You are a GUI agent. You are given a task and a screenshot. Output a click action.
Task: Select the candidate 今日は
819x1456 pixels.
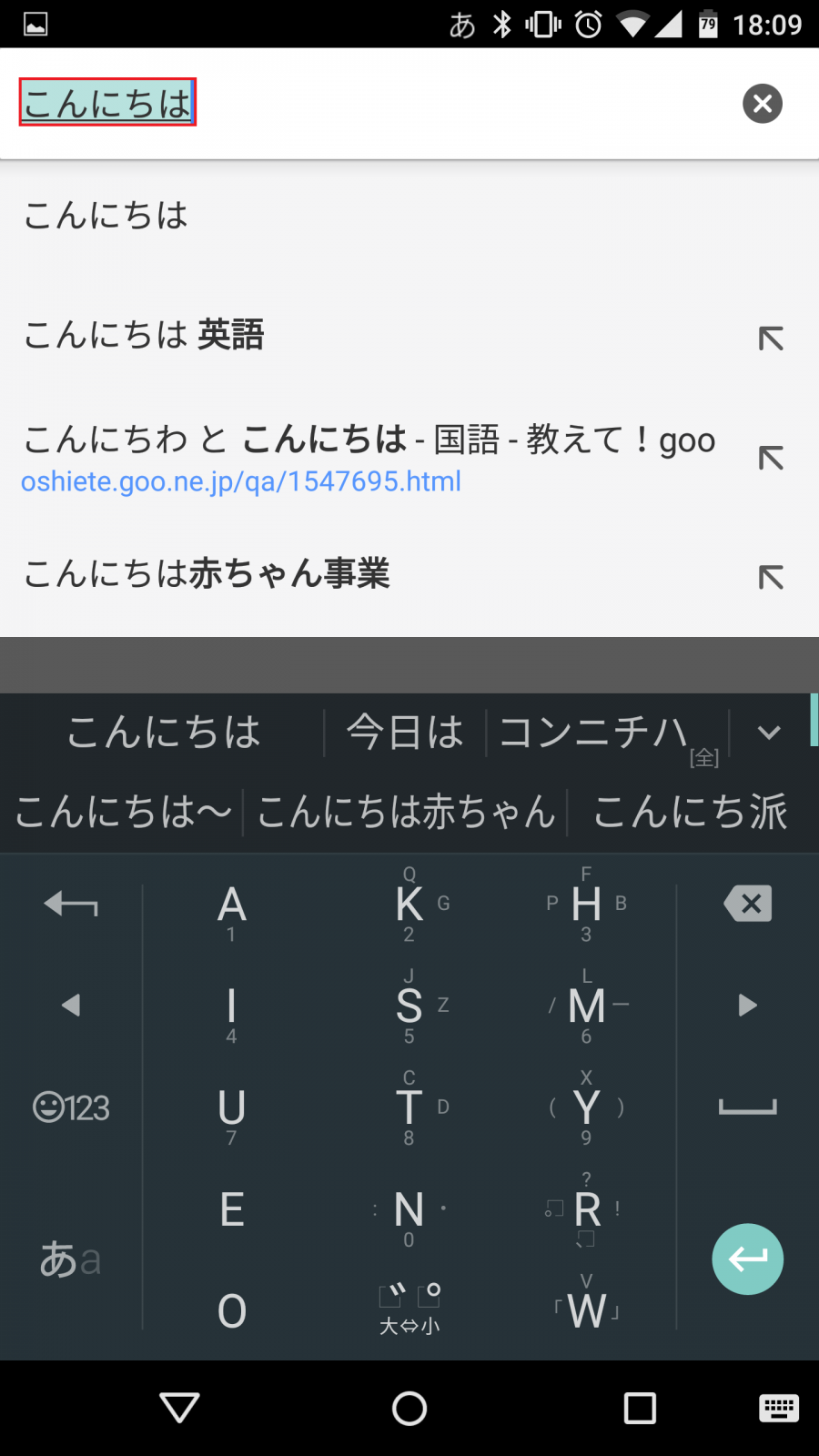pyautogui.click(x=404, y=732)
